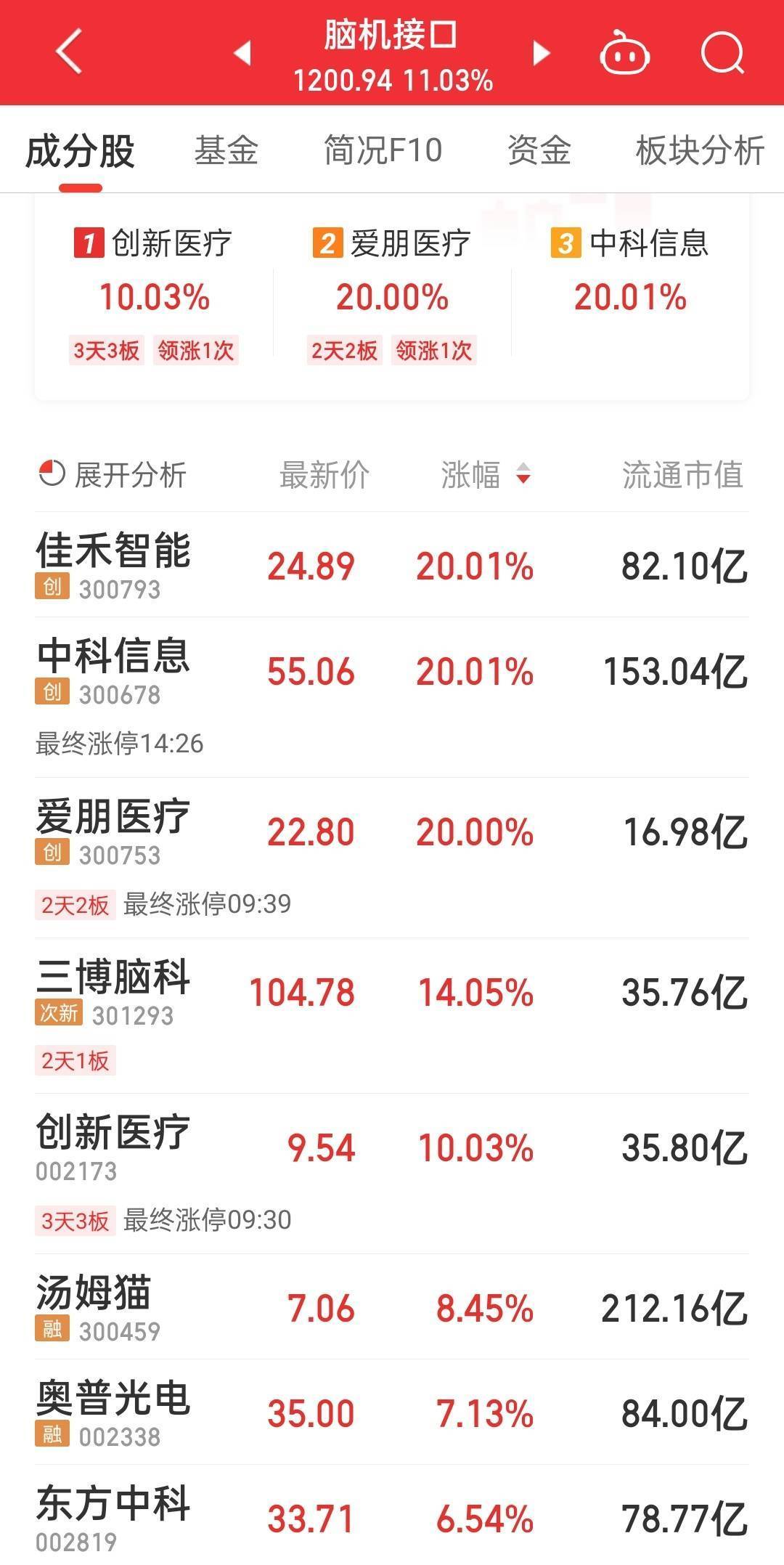Viewport: 784px width, 1565px height.
Task: Expand the 展开分析 analysis panel
Action: (127, 474)
